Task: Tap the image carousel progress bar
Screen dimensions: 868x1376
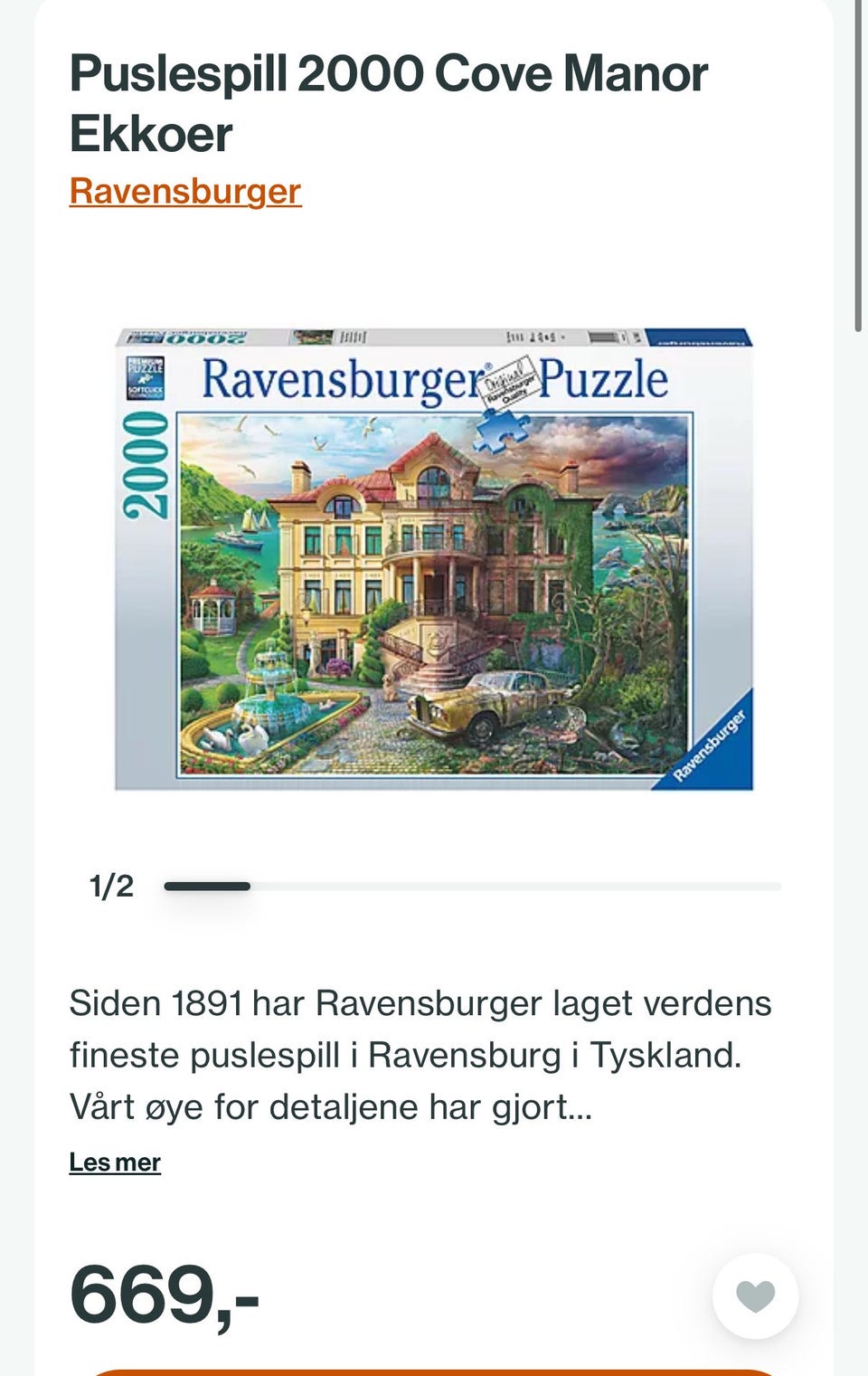Action: (x=470, y=886)
